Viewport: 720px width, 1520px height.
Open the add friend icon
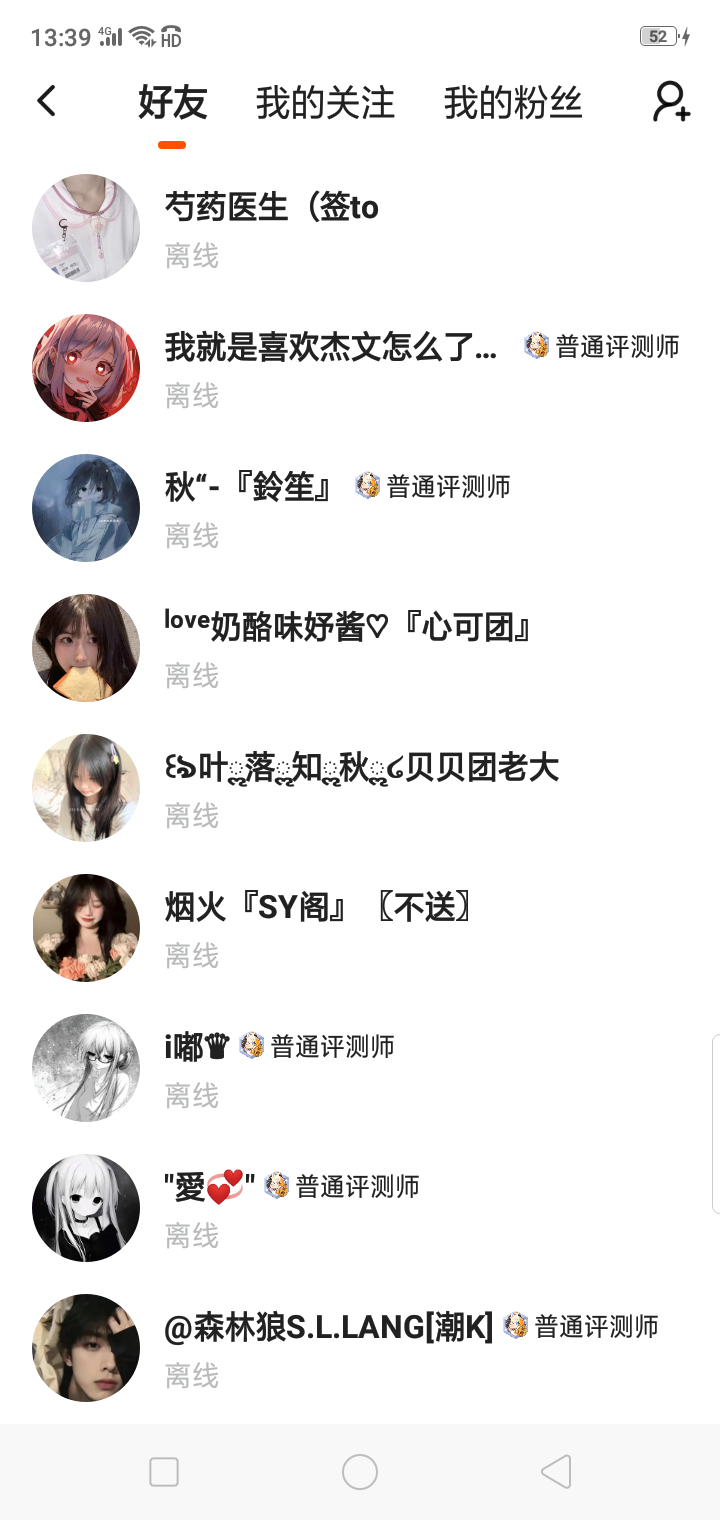(671, 102)
